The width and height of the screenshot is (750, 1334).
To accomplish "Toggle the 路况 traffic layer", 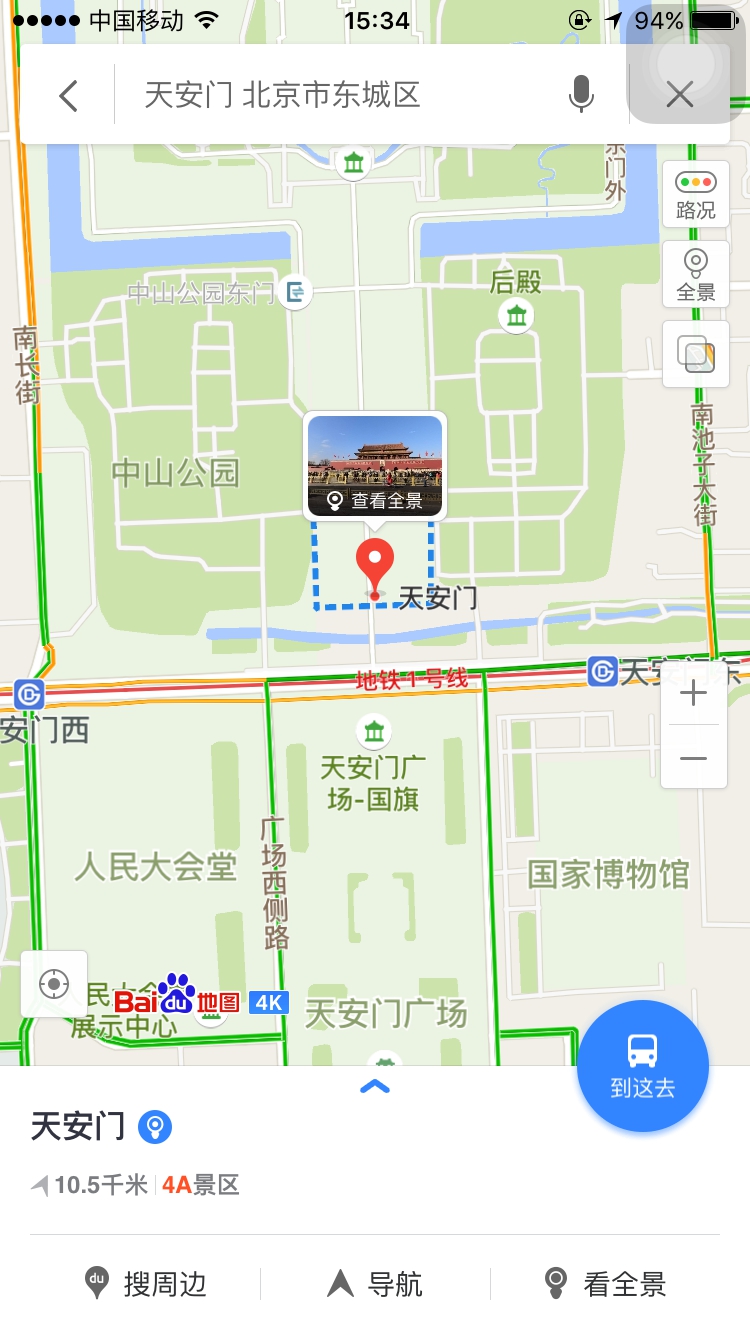I will (696, 195).
